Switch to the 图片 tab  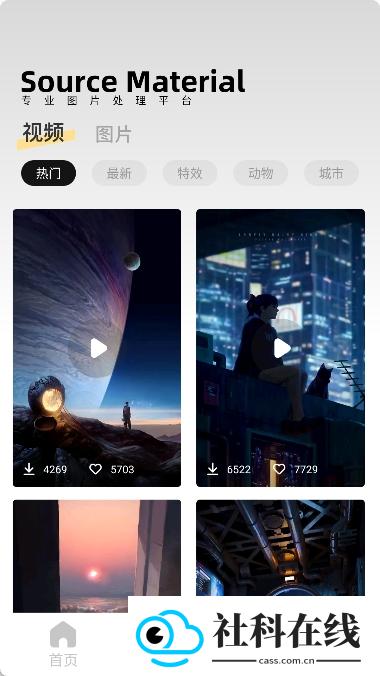[113, 135]
